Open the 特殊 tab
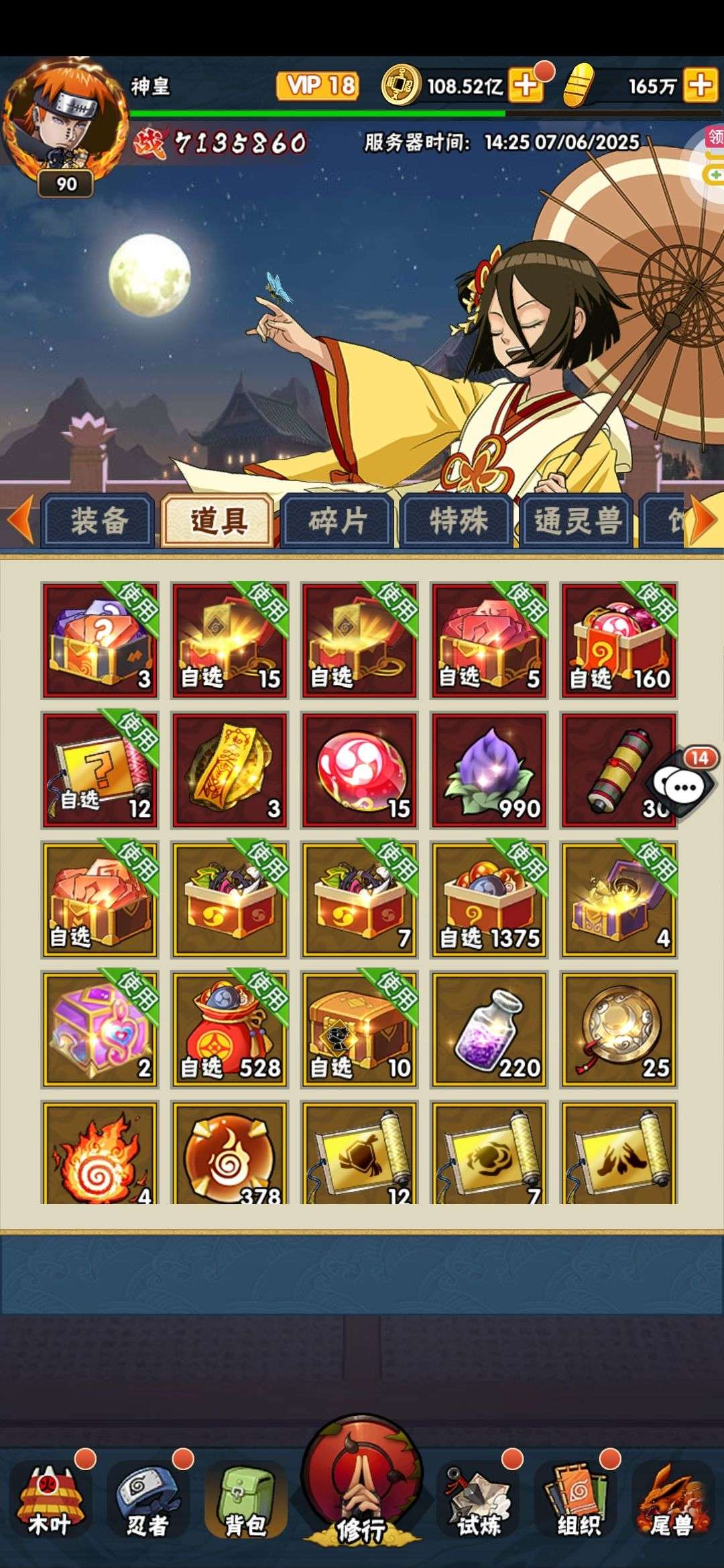The width and height of the screenshot is (724, 1568). pos(458,521)
